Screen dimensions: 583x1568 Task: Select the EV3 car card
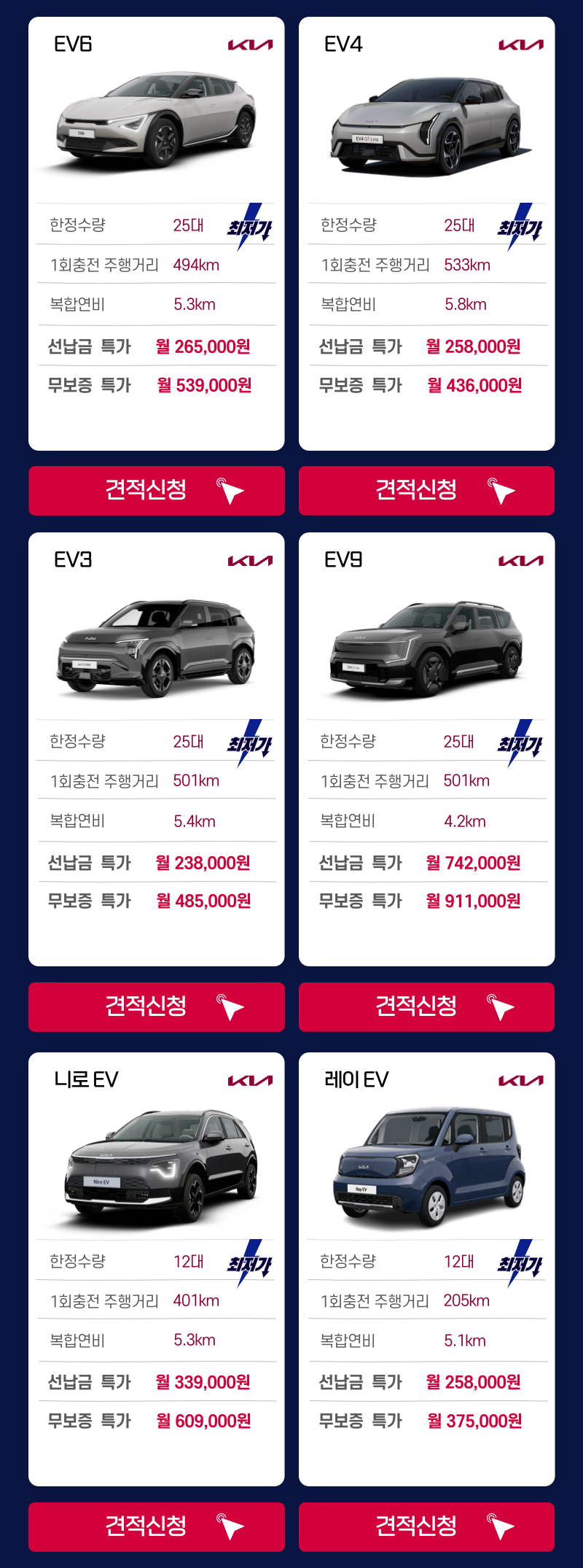(157, 749)
